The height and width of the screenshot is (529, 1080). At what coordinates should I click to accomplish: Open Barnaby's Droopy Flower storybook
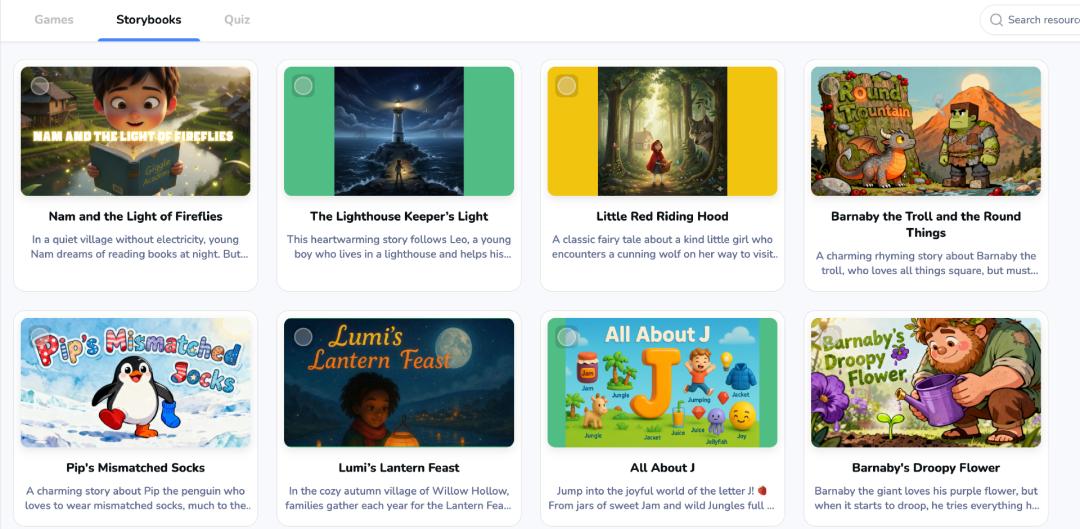(x=925, y=467)
